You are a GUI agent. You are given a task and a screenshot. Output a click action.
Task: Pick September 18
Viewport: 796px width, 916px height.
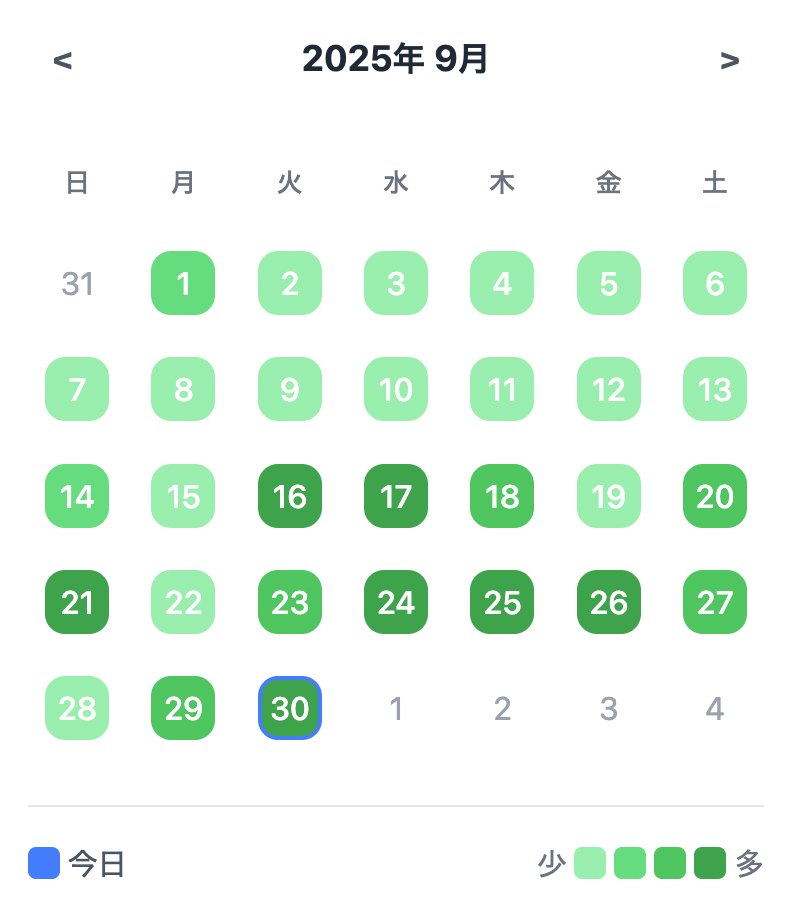click(x=502, y=496)
